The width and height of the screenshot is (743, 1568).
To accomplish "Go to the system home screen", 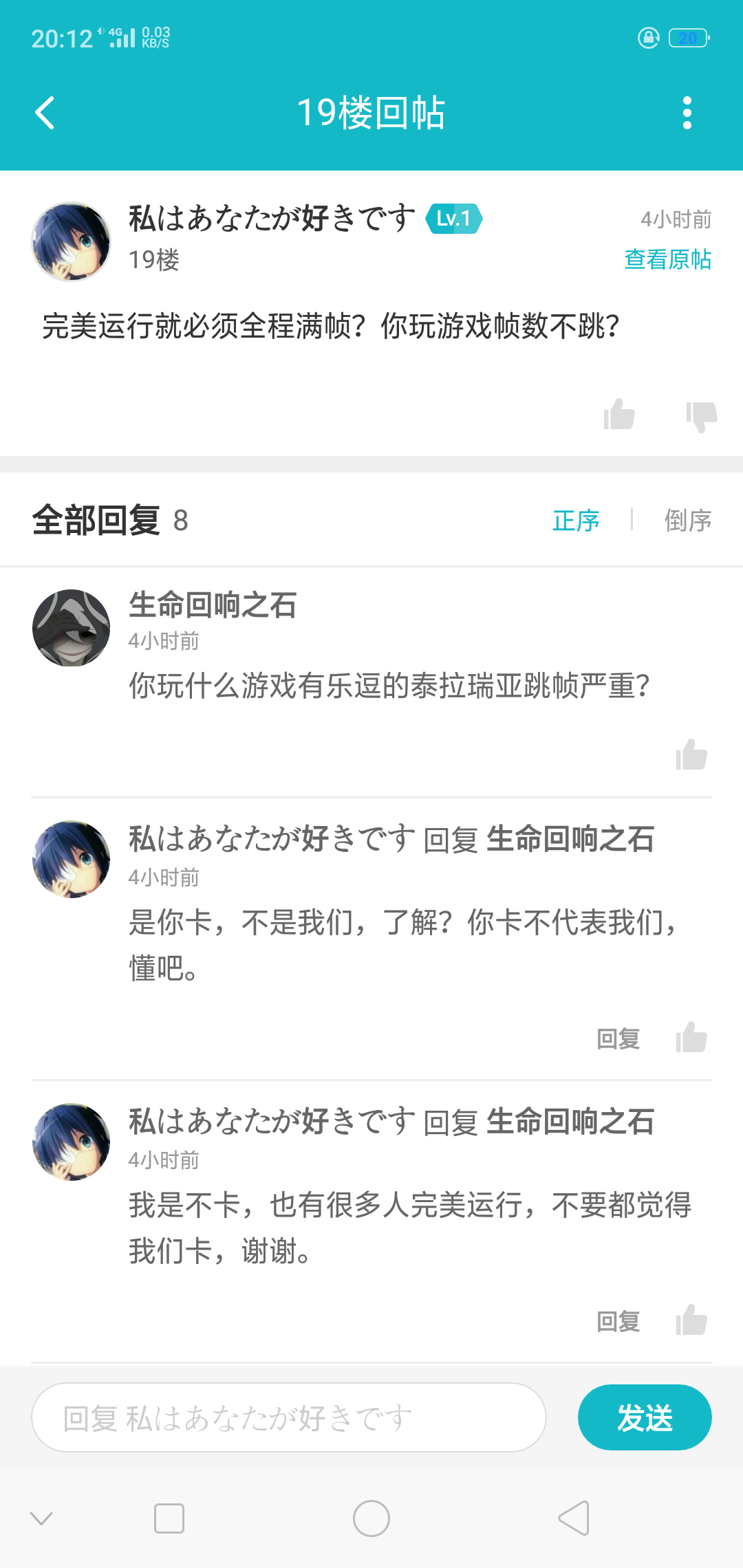I will pyautogui.click(x=371, y=1518).
